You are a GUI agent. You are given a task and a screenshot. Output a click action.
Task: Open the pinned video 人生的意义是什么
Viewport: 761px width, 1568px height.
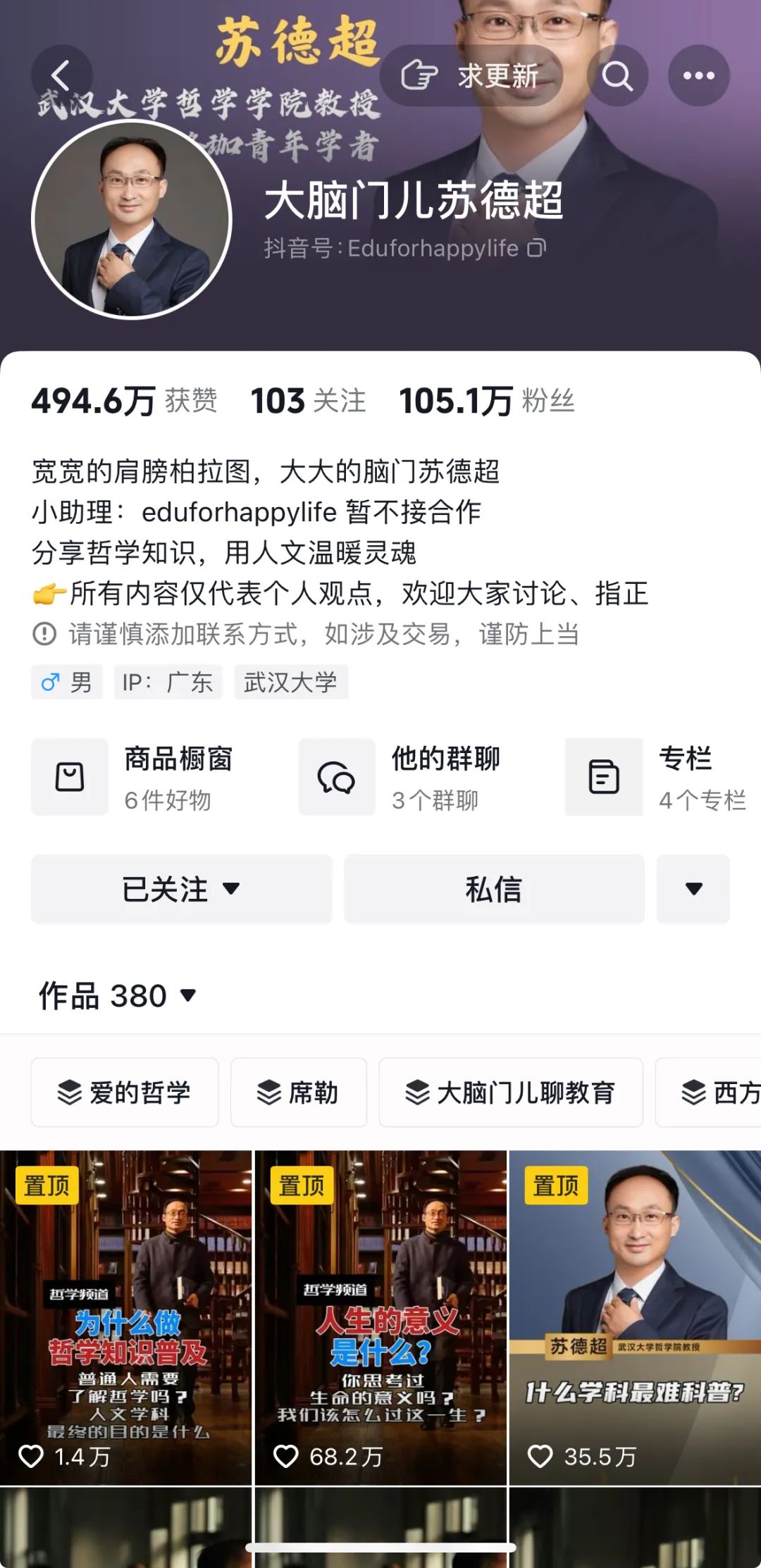[x=380, y=1317]
